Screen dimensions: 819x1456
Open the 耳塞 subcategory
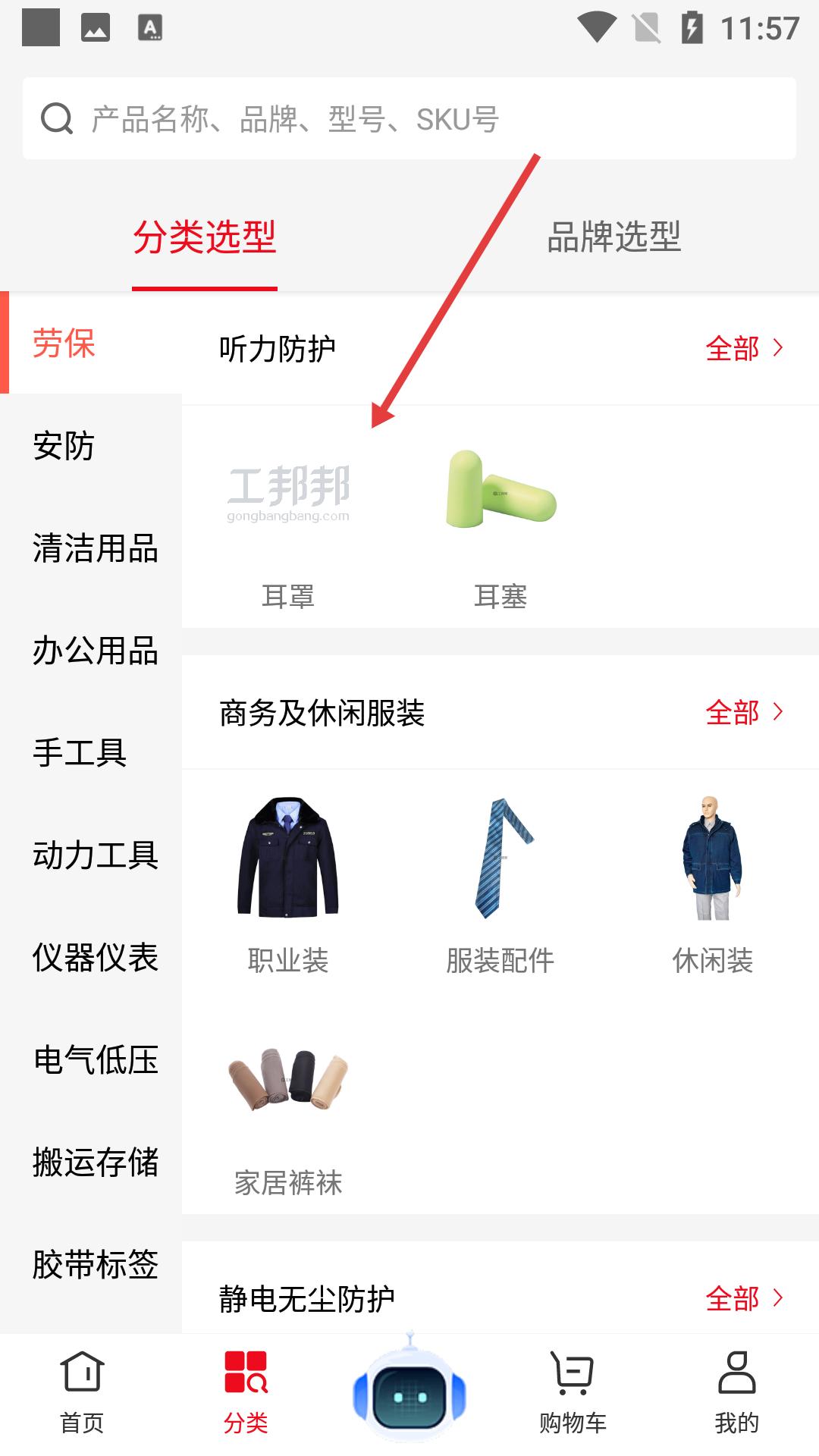tap(500, 523)
